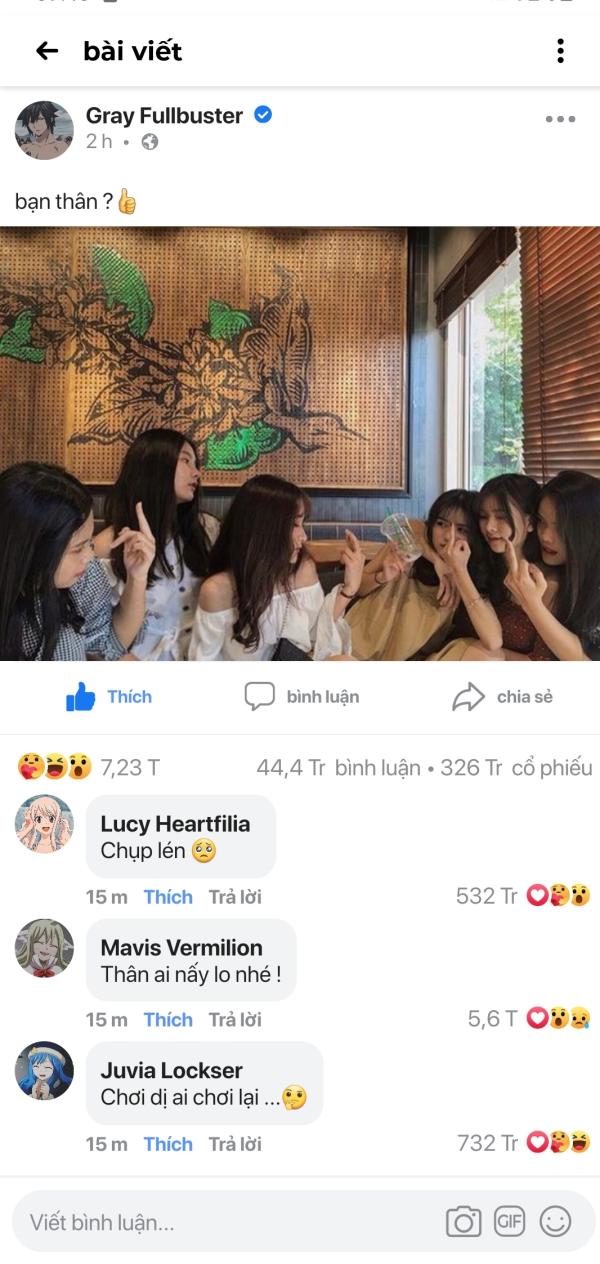The image size is (600, 1264).
Task: Open Gray Fullbuster's profile picture
Action: point(44,130)
